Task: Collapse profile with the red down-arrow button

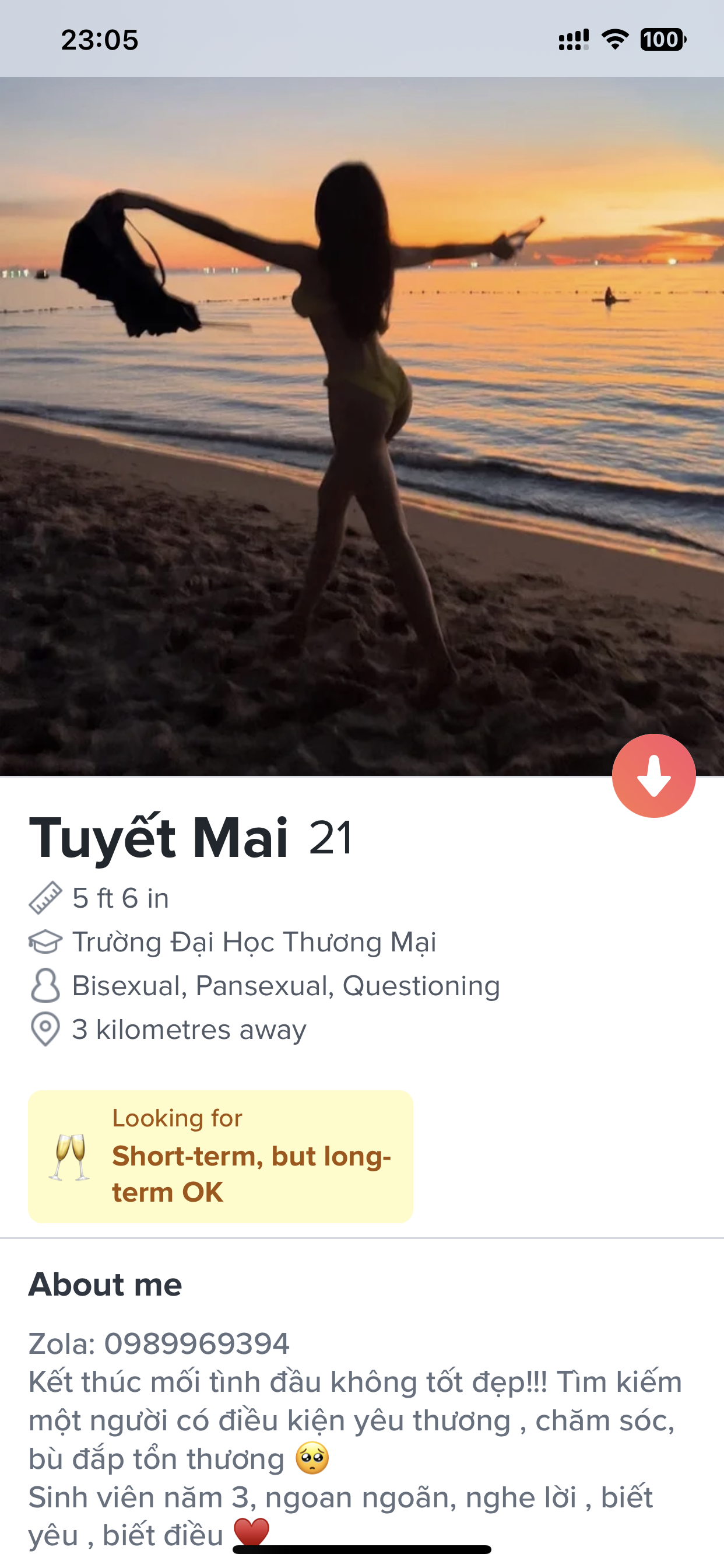Action: tap(653, 775)
